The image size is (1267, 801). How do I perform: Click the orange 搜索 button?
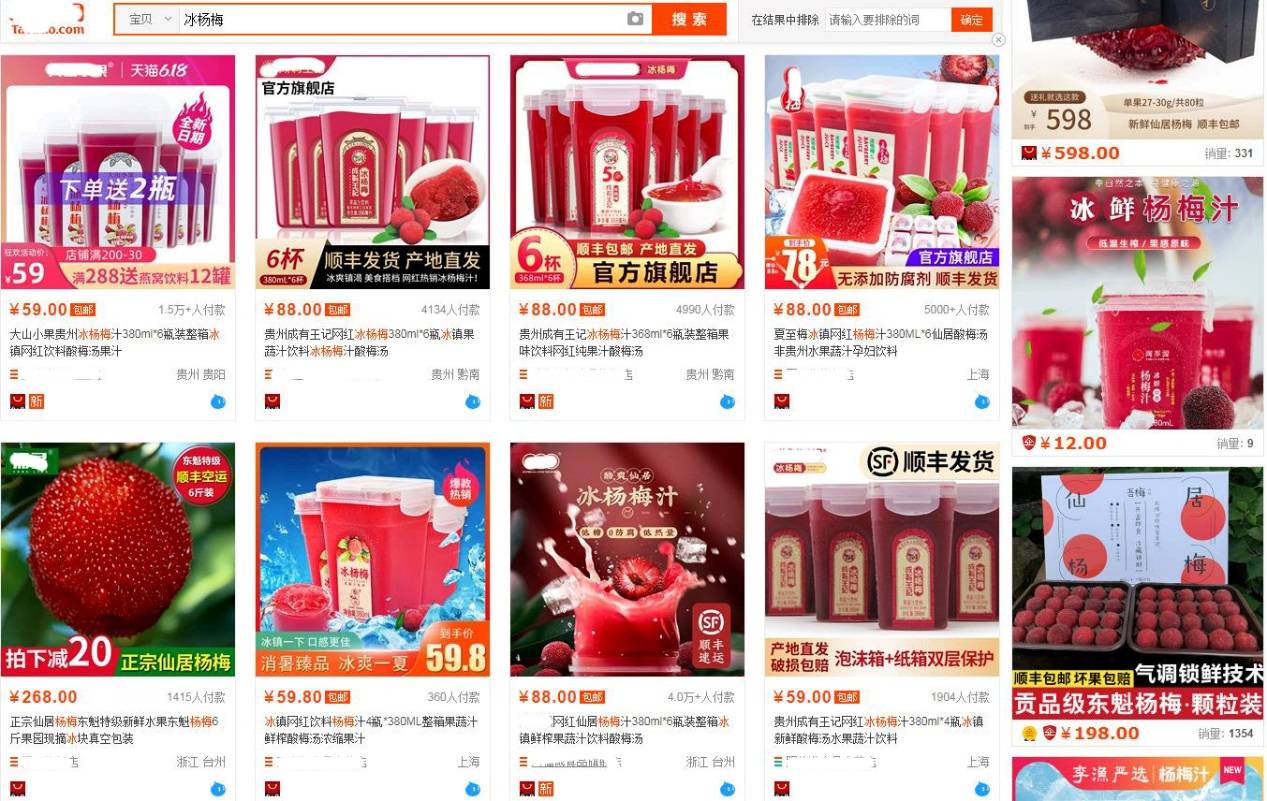(x=689, y=19)
